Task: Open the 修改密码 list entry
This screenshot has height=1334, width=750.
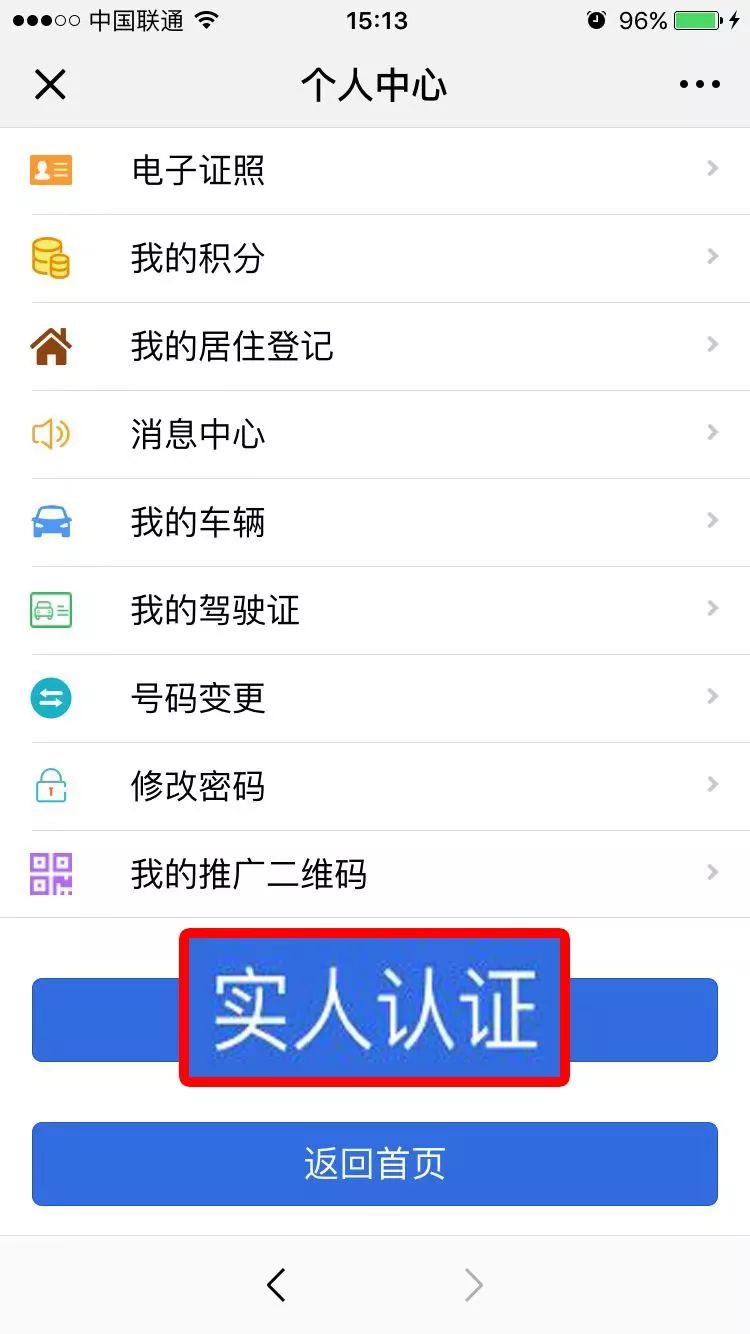Action: click(375, 786)
